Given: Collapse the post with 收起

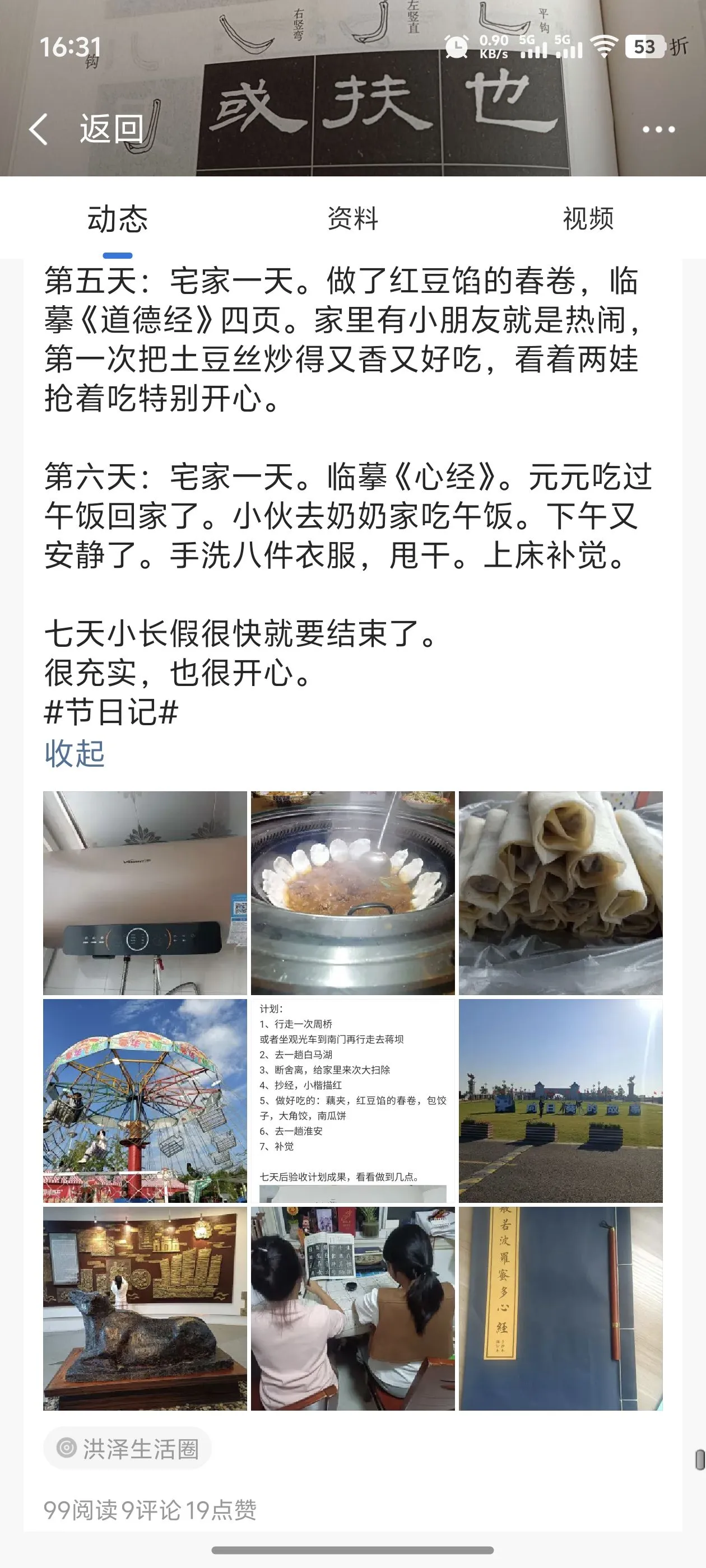Looking at the screenshot, I should (x=75, y=754).
